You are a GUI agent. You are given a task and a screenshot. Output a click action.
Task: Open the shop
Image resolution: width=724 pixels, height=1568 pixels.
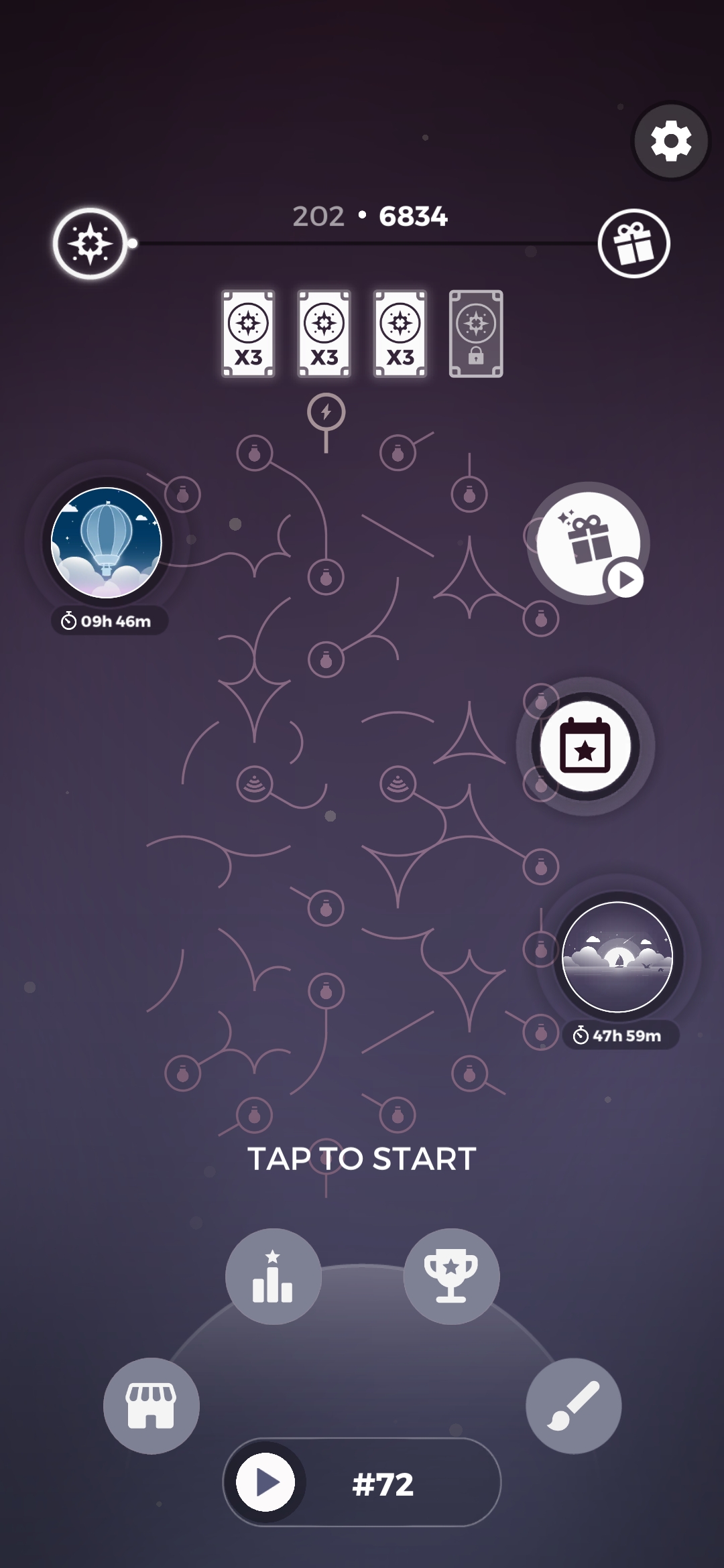point(152,1406)
